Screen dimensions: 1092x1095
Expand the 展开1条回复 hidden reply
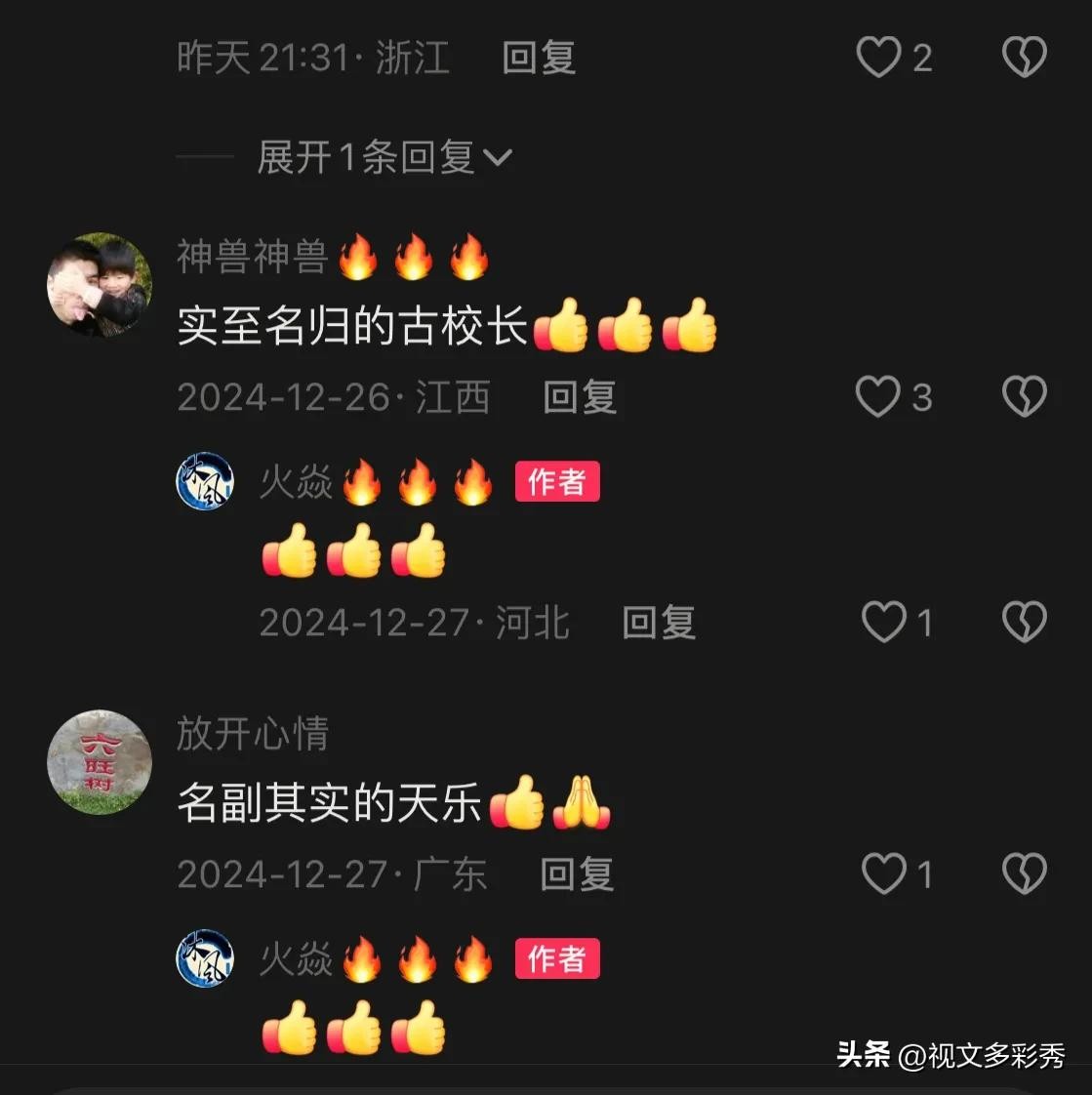pos(384,157)
